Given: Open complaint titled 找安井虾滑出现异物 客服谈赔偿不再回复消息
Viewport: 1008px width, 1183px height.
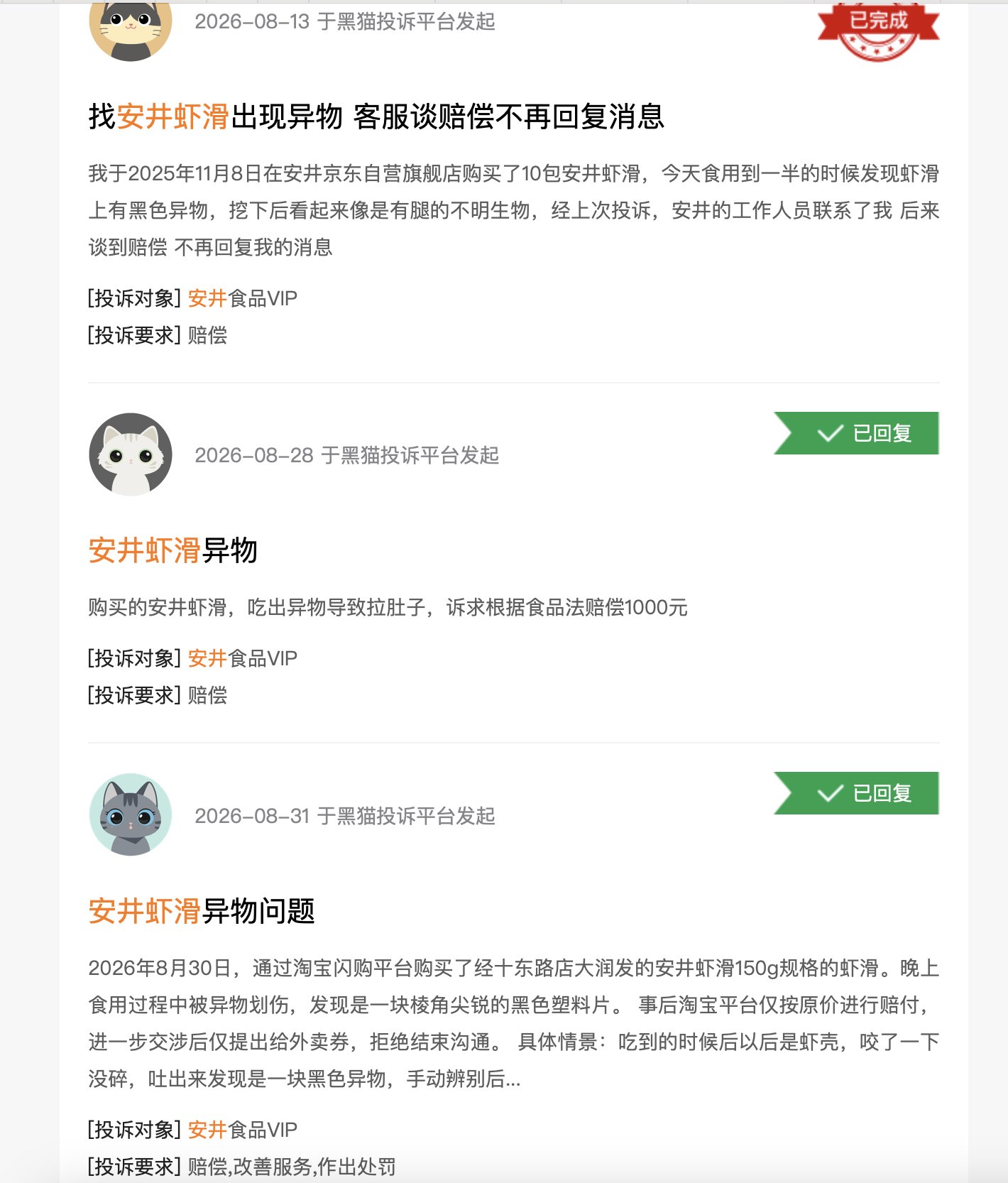Looking at the screenshot, I should tap(376, 116).
